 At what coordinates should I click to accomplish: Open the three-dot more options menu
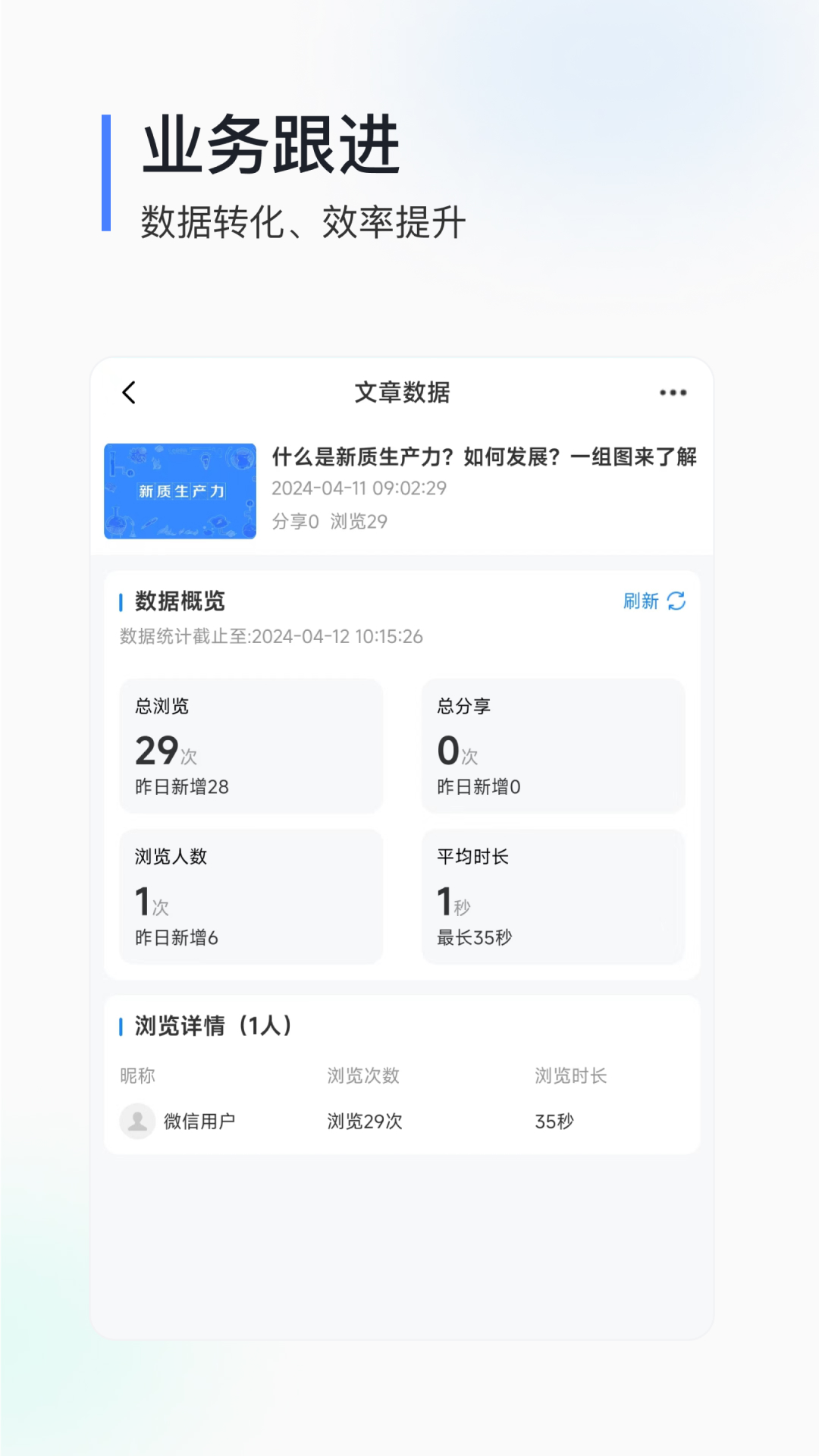coord(673,393)
